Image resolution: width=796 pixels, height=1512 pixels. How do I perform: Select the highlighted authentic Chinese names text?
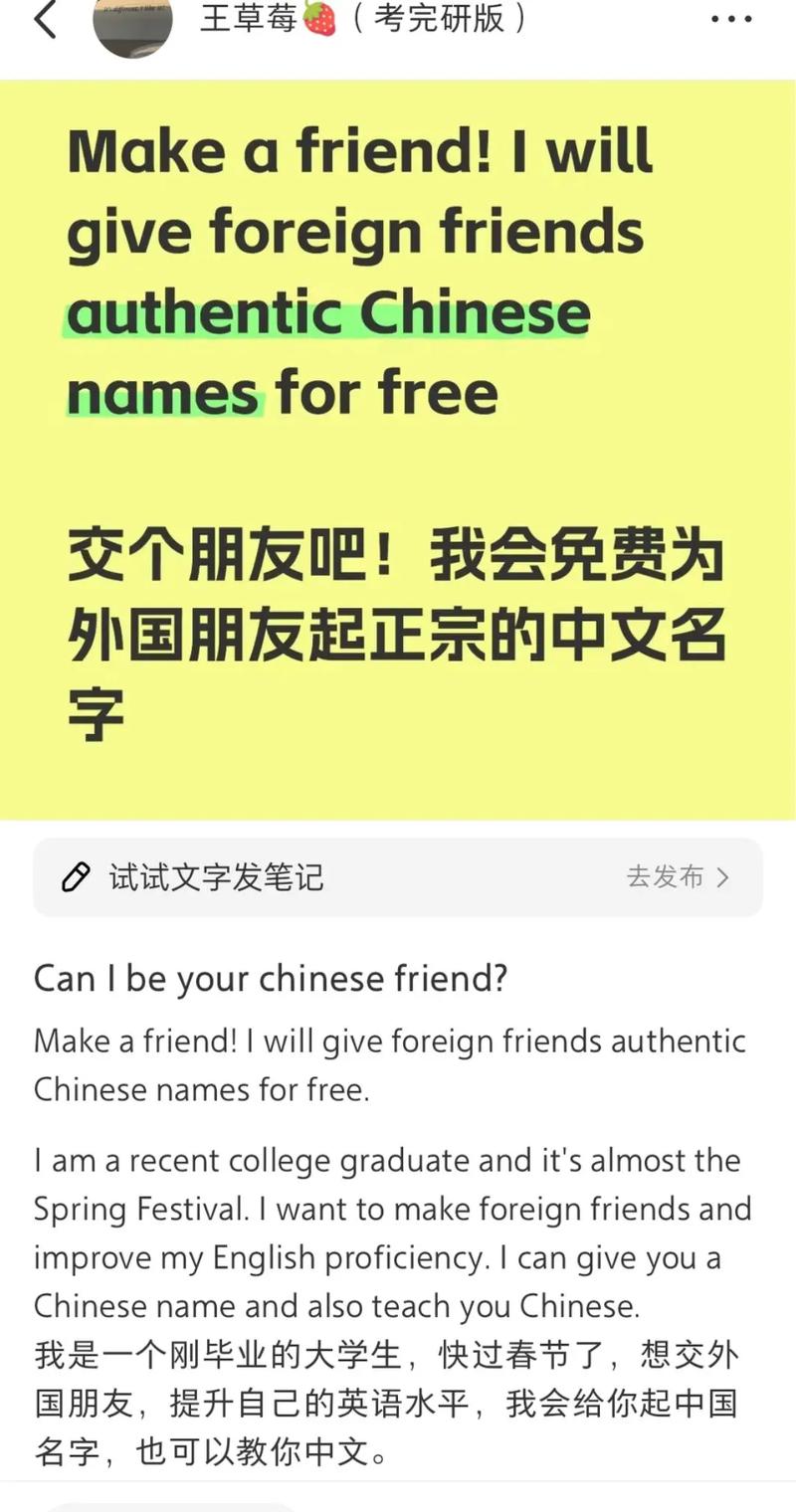point(328,348)
